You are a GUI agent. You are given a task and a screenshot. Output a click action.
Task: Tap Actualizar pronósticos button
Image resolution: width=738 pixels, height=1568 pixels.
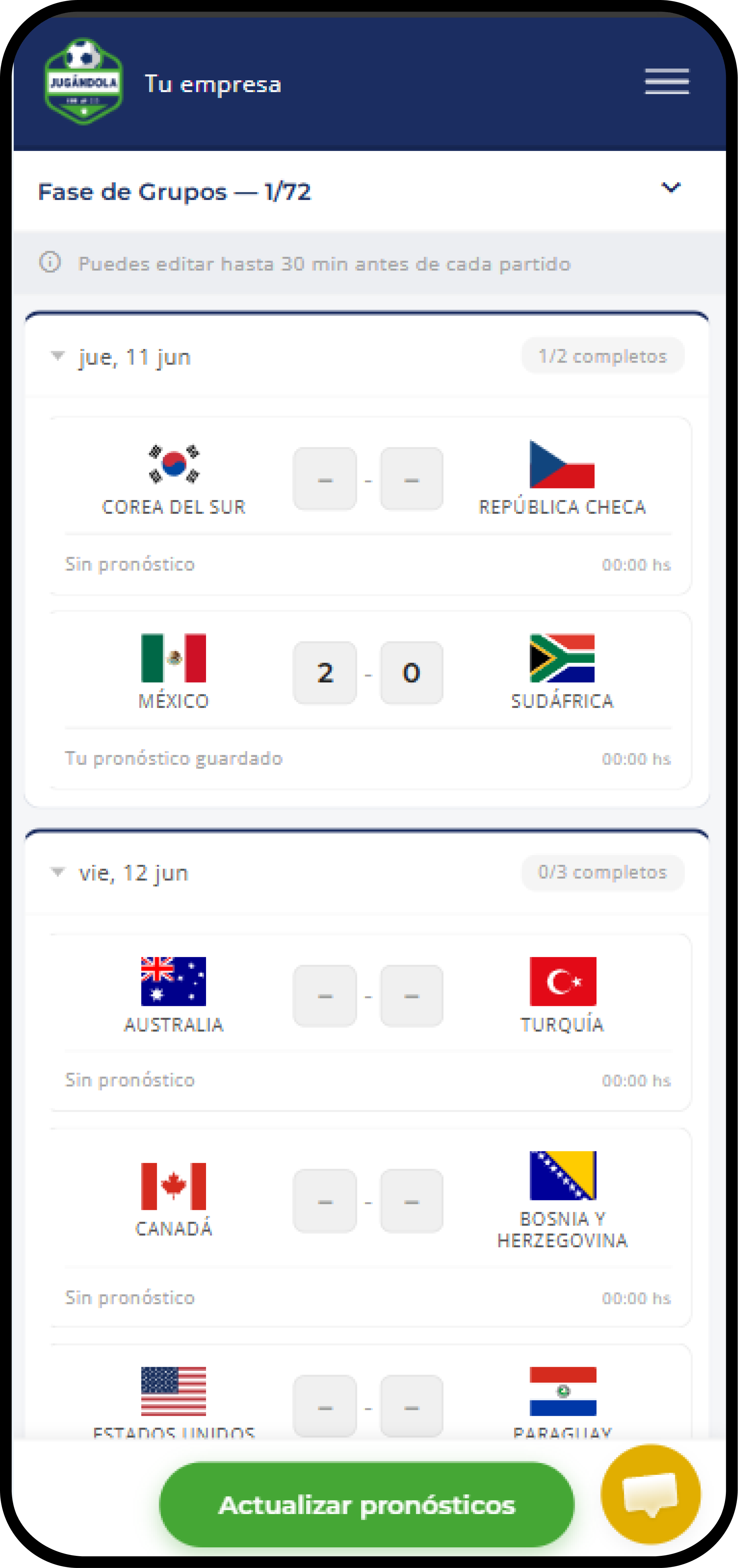[366, 1505]
